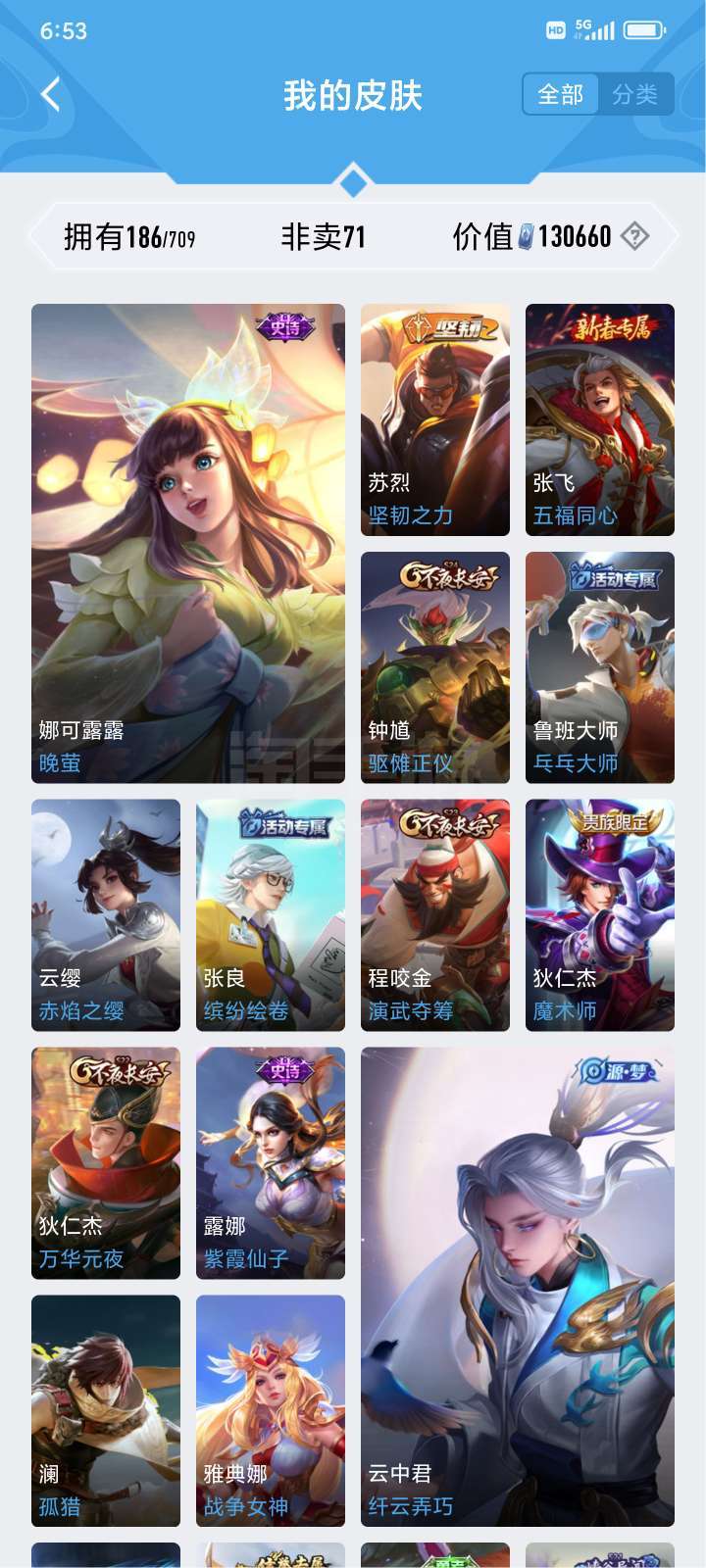
Task: Open 云中君 纤云弄巧 skin card
Action: (518, 1287)
